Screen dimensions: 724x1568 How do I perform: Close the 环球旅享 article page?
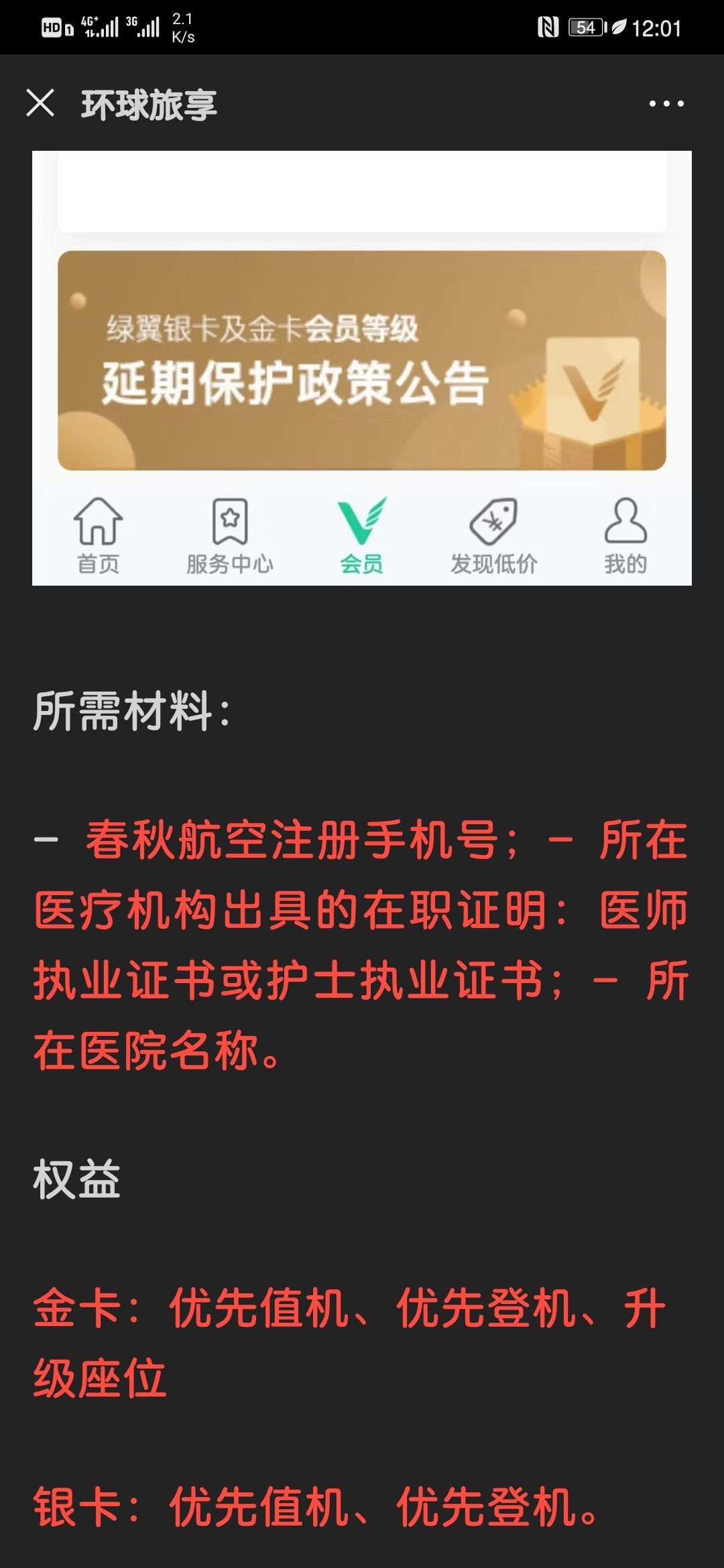click(40, 104)
